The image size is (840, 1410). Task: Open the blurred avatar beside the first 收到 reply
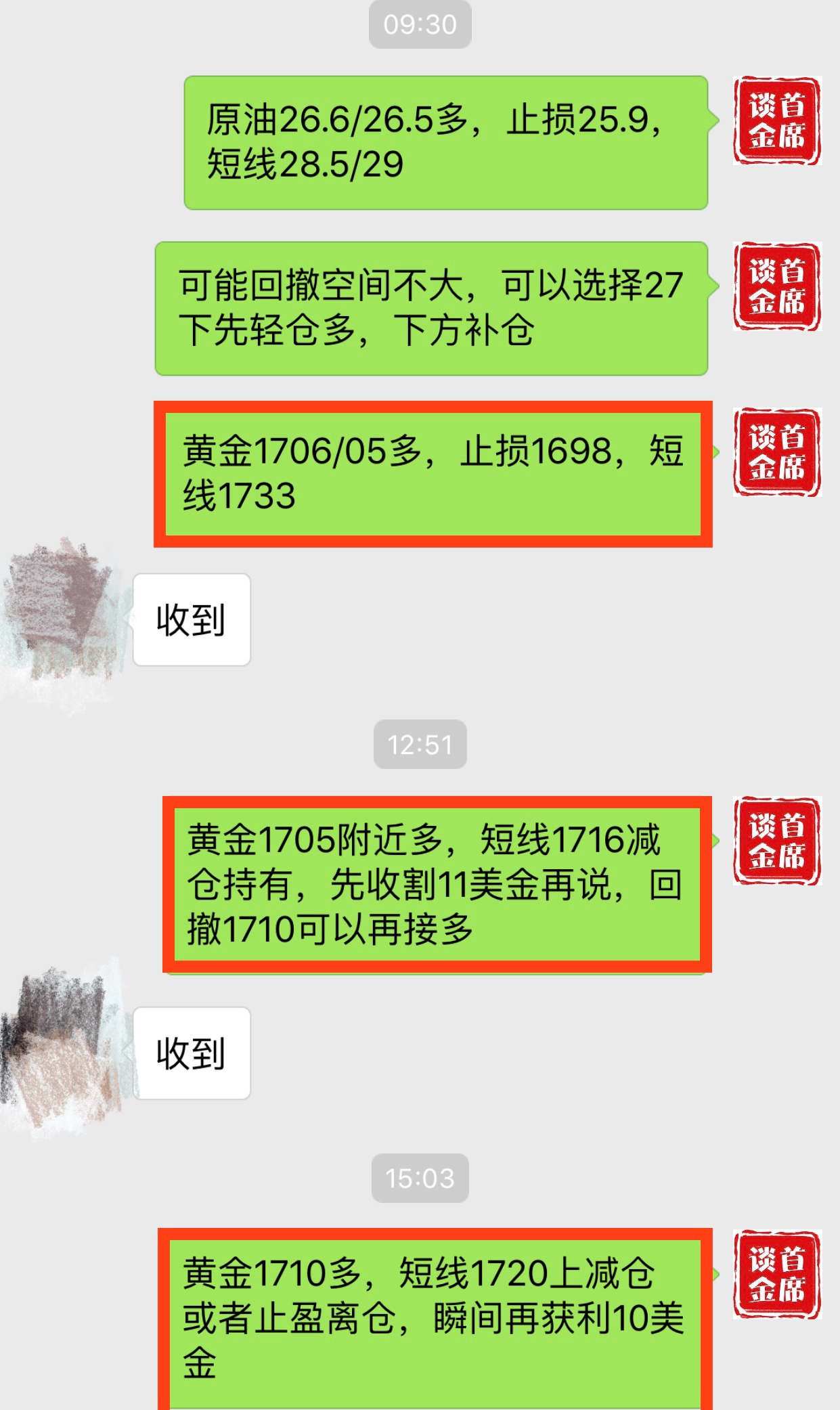(x=64, y=619)
